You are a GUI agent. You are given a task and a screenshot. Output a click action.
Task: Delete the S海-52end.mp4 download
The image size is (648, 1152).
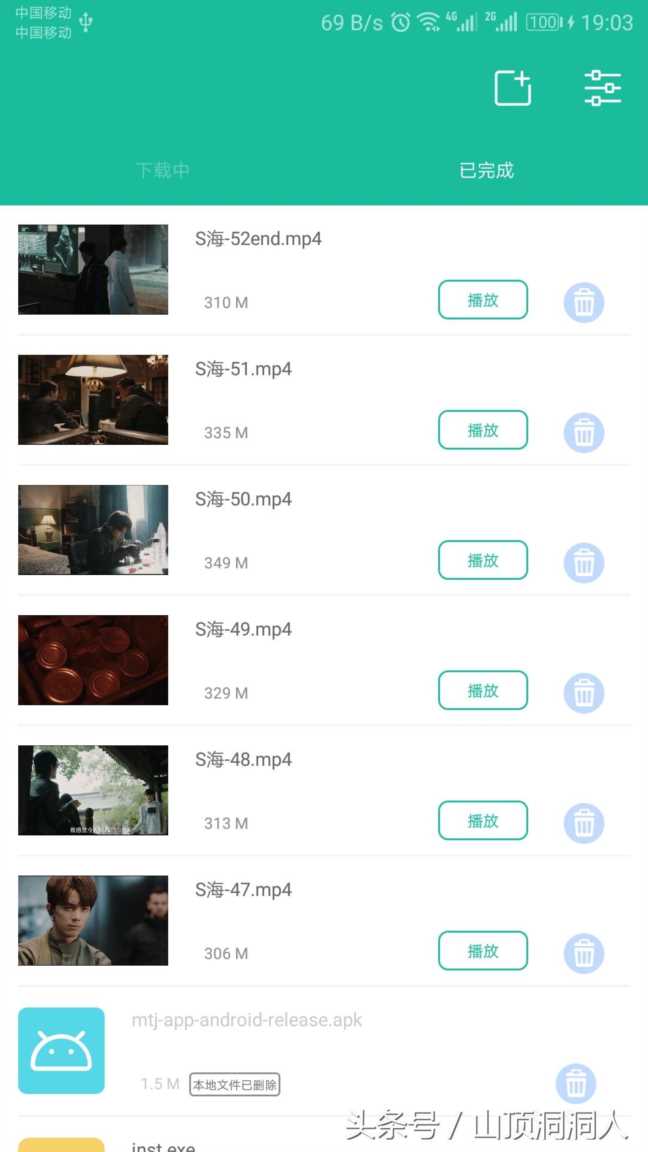[584, 302]
